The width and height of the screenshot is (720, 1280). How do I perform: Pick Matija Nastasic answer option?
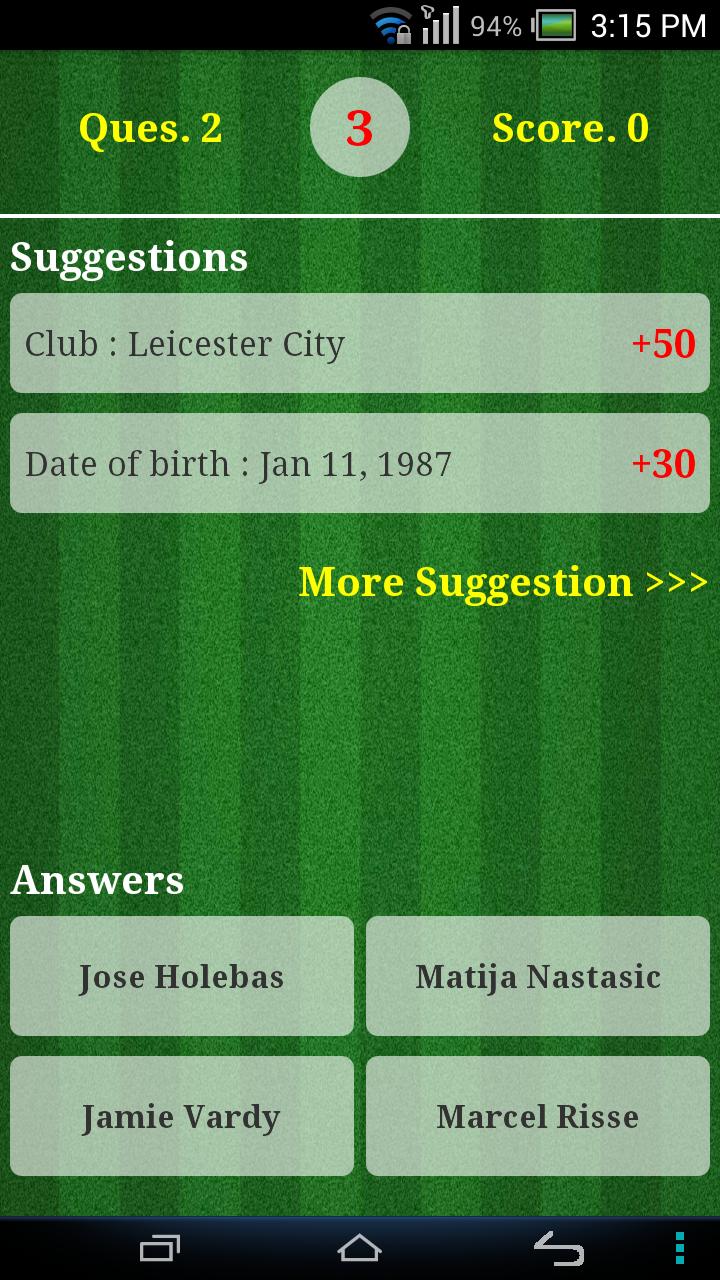(x=537, y=976)
